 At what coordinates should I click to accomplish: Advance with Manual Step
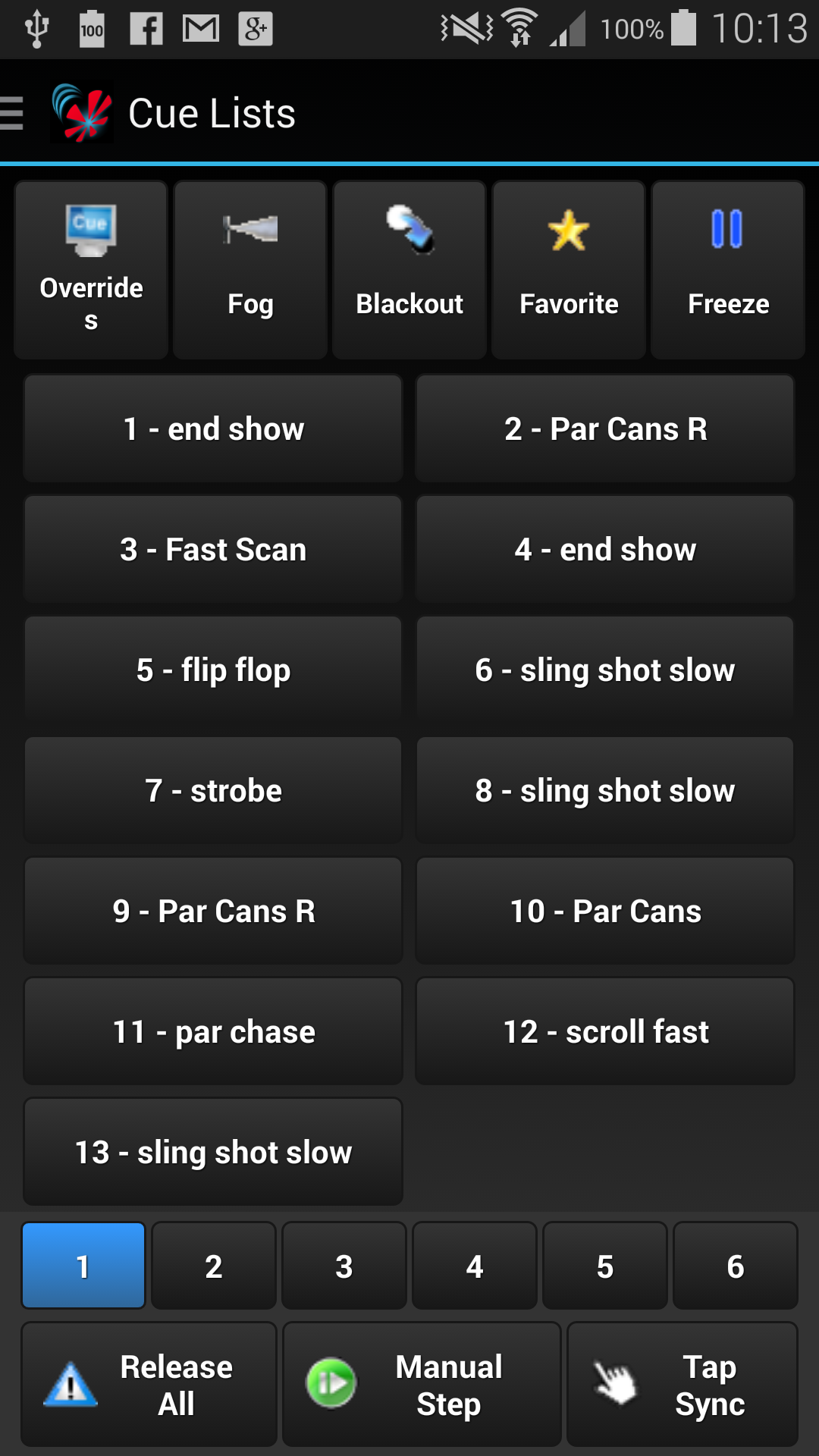[422, 1385]
